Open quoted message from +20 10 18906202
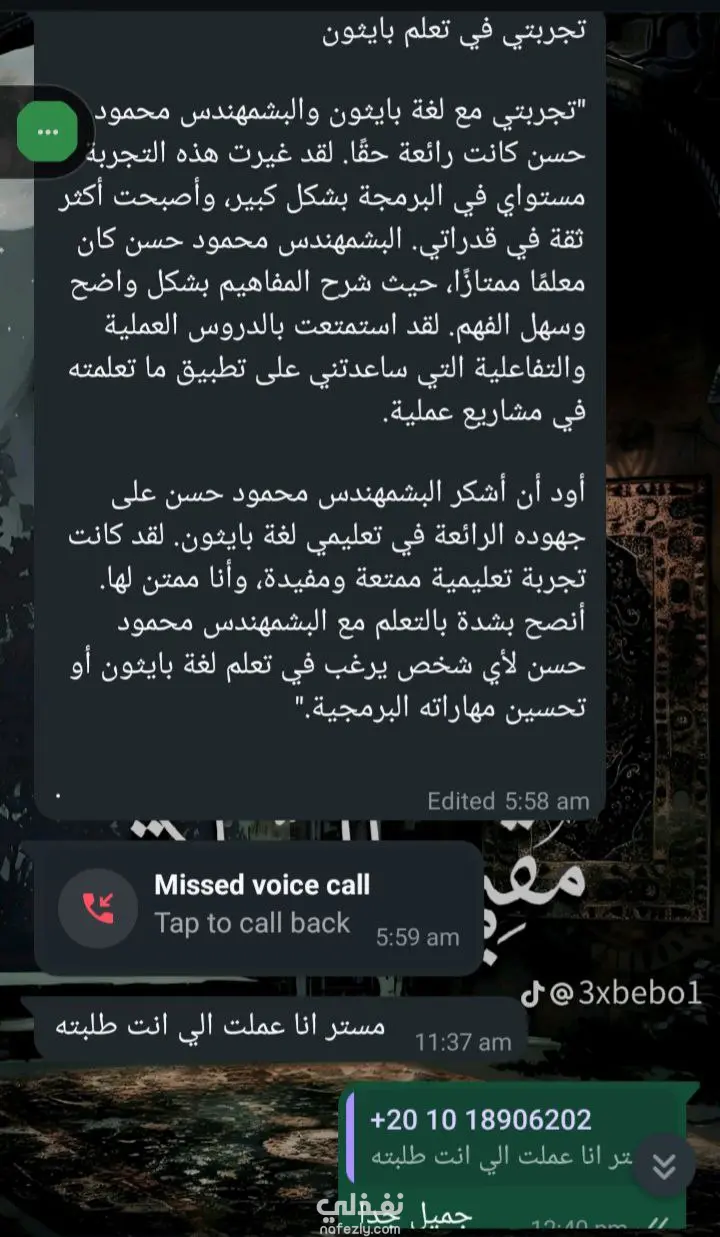 click(x=480, y=1137)
